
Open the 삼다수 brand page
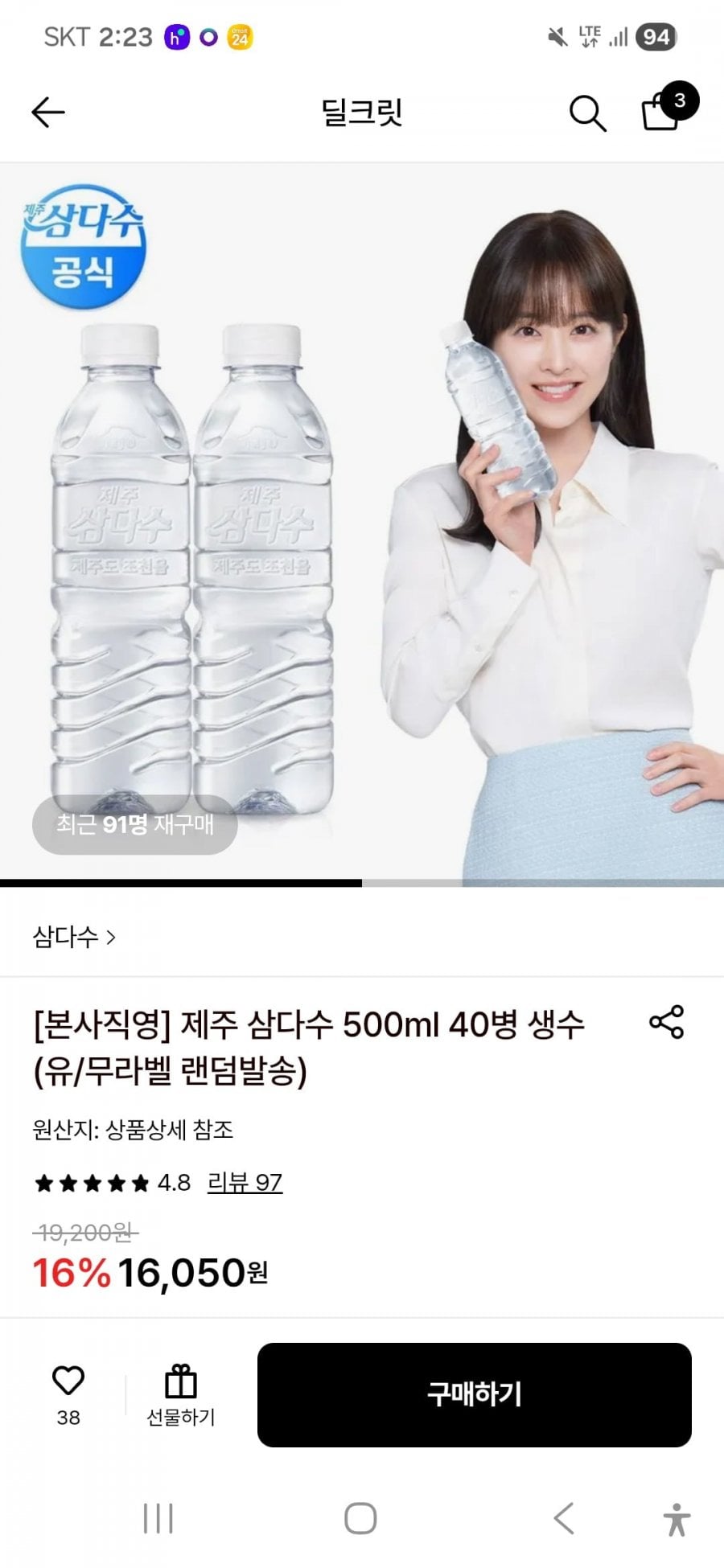click(74, 937)
